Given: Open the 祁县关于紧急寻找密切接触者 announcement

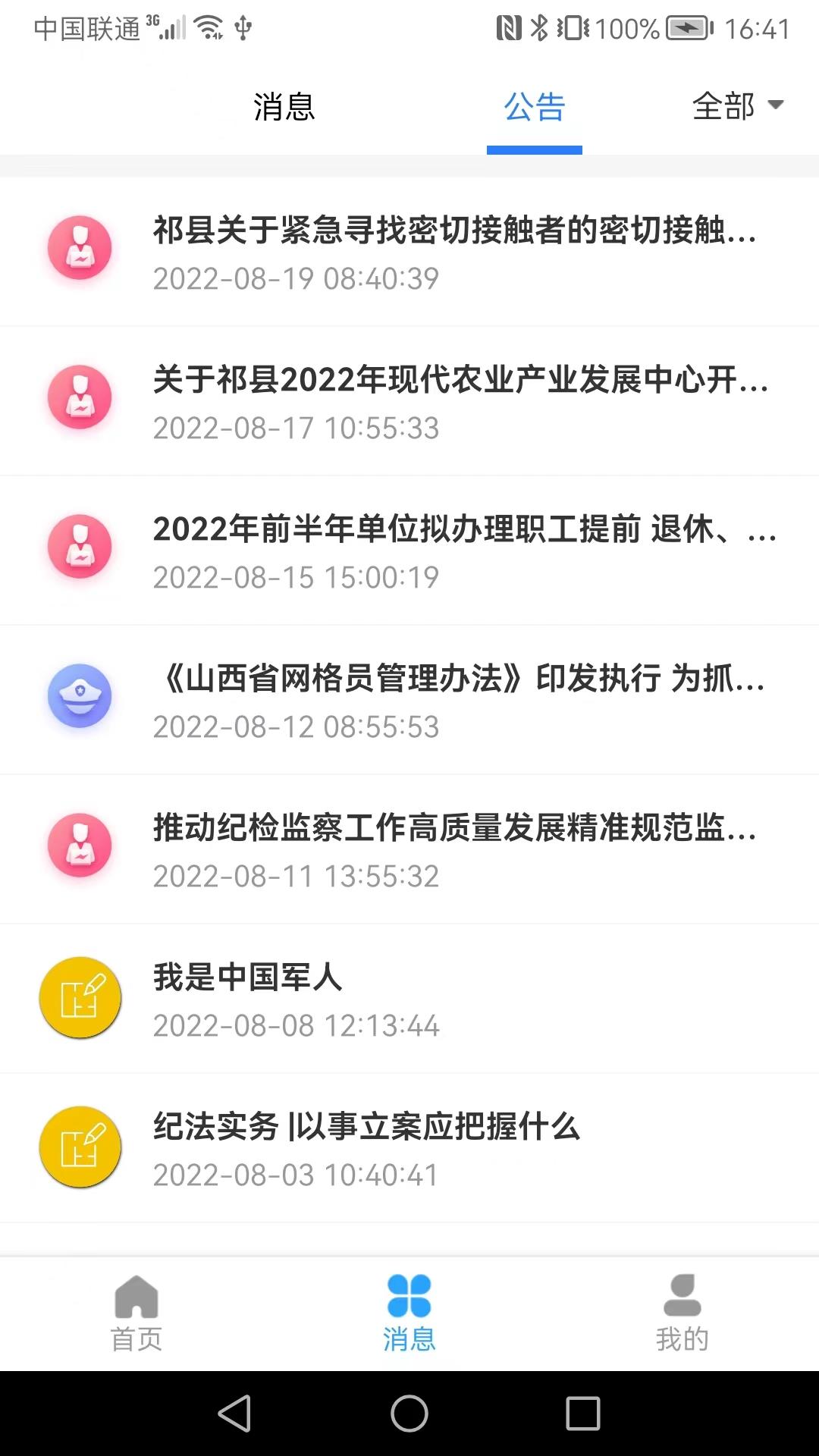Looking at the screenshot, I should (455, 252).
